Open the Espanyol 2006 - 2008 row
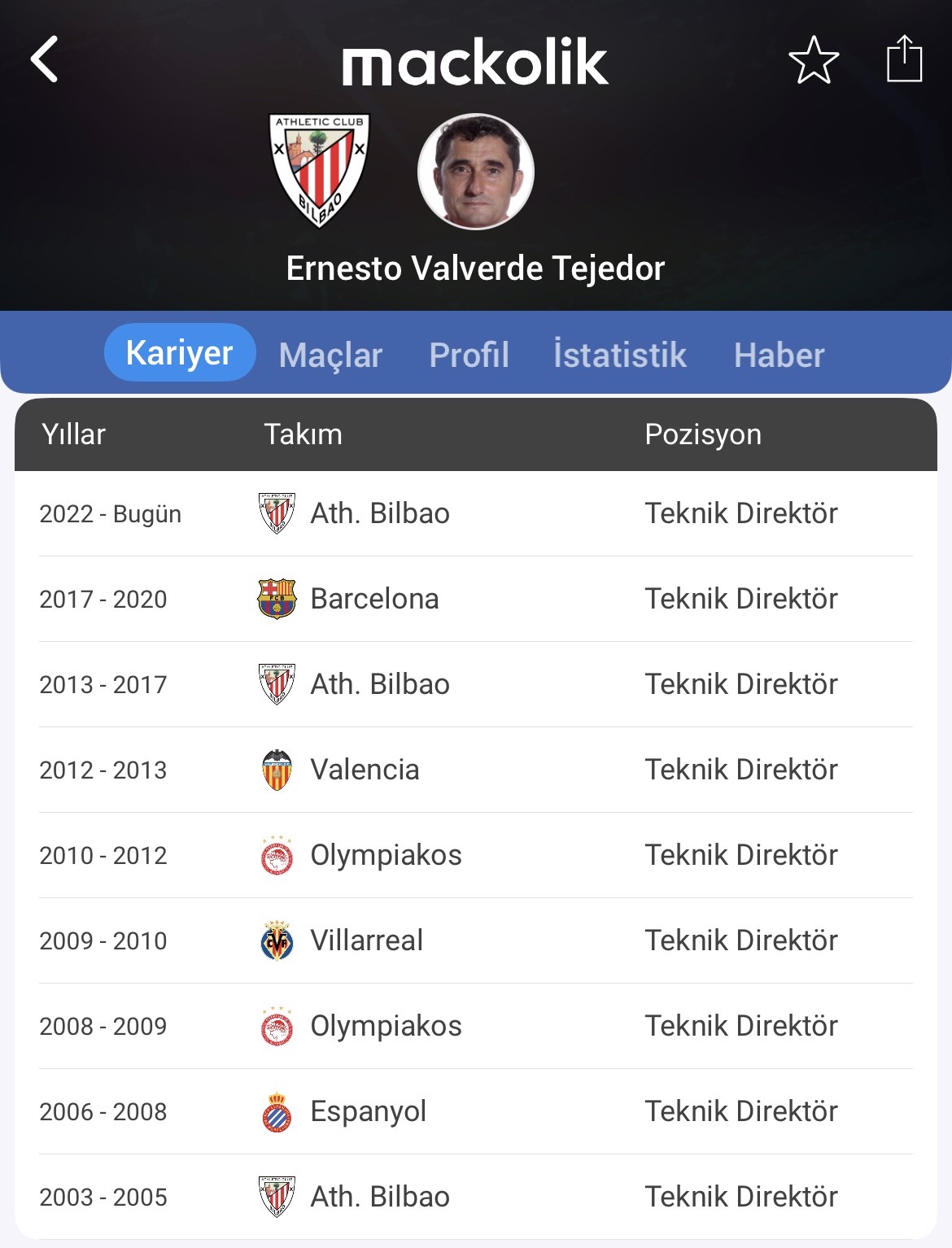The height and width of the screenshot is (1248, 952). click(475, 1111)
